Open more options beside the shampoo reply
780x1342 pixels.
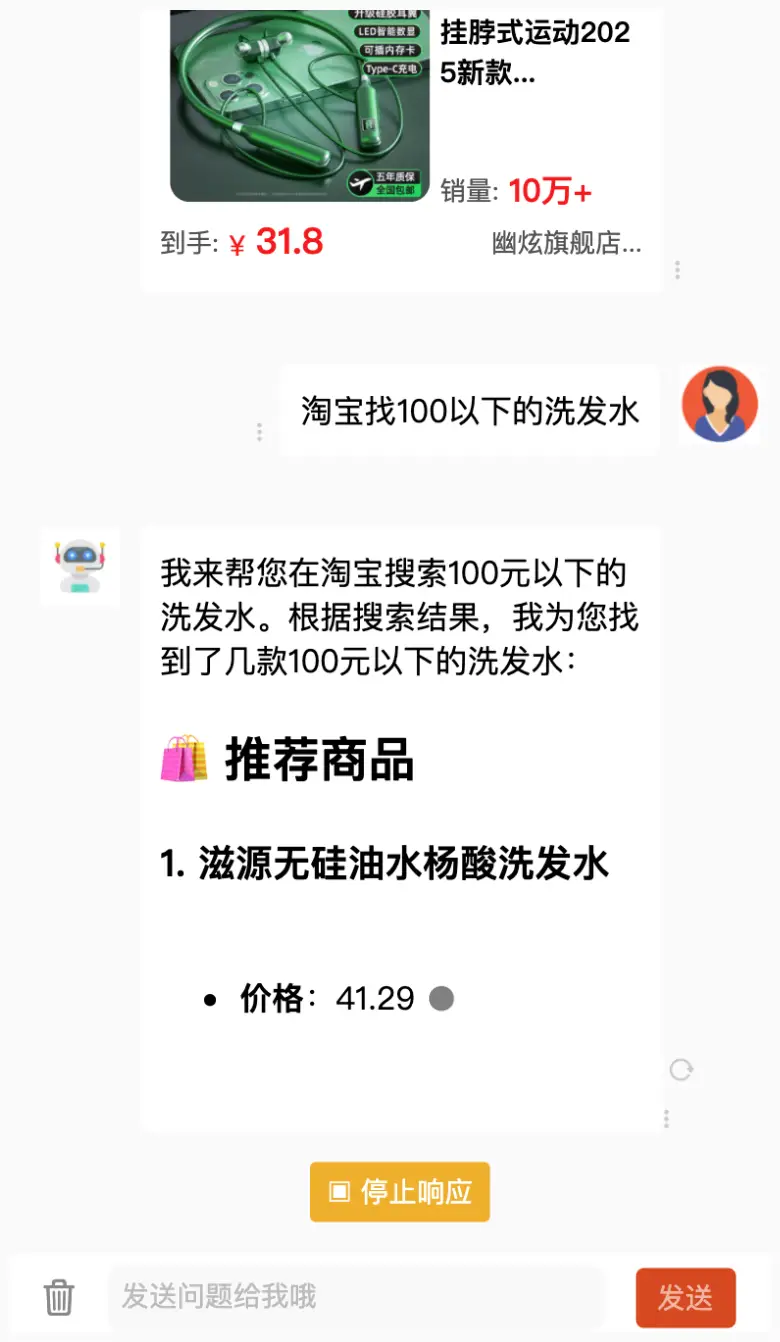667,1118
